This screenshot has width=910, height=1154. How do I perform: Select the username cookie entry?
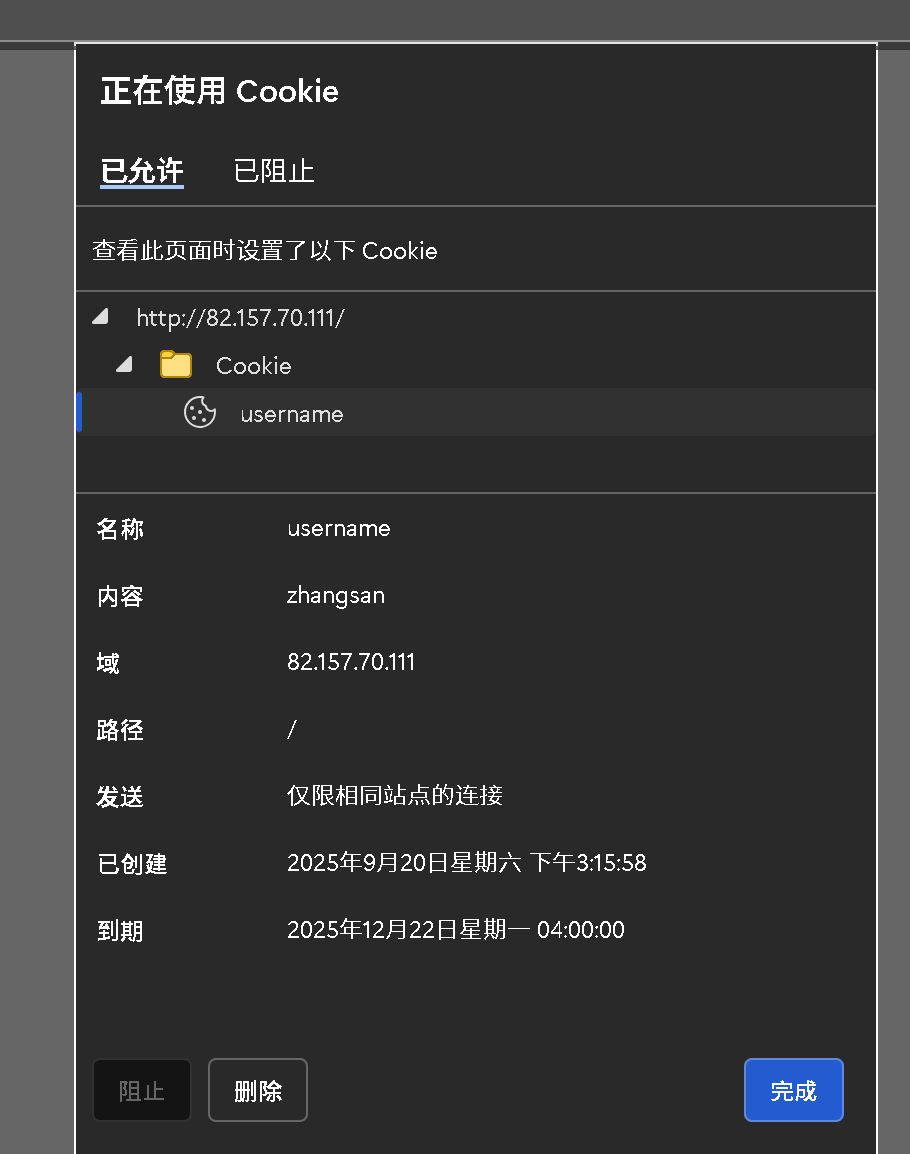point(291,414)
